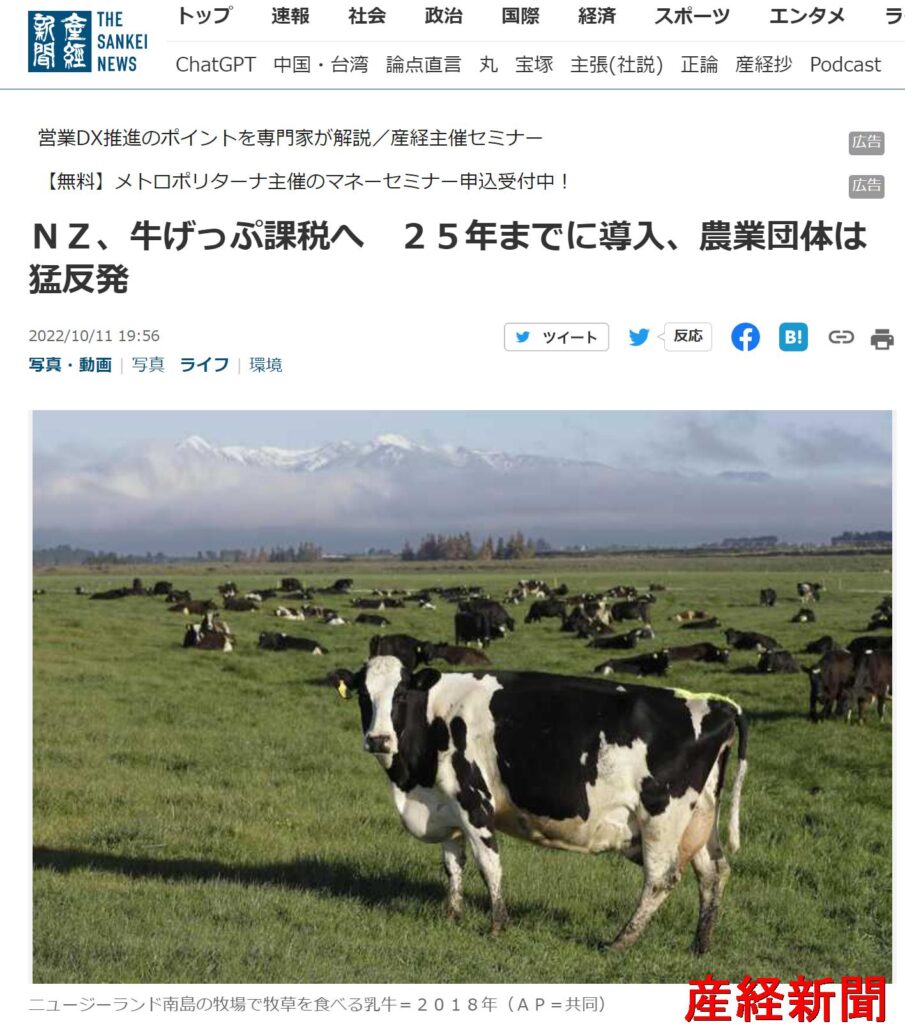Open the 政治 section
This screenshot has height=1024, width=905.
pyautogui.click(x=443, y=16)
